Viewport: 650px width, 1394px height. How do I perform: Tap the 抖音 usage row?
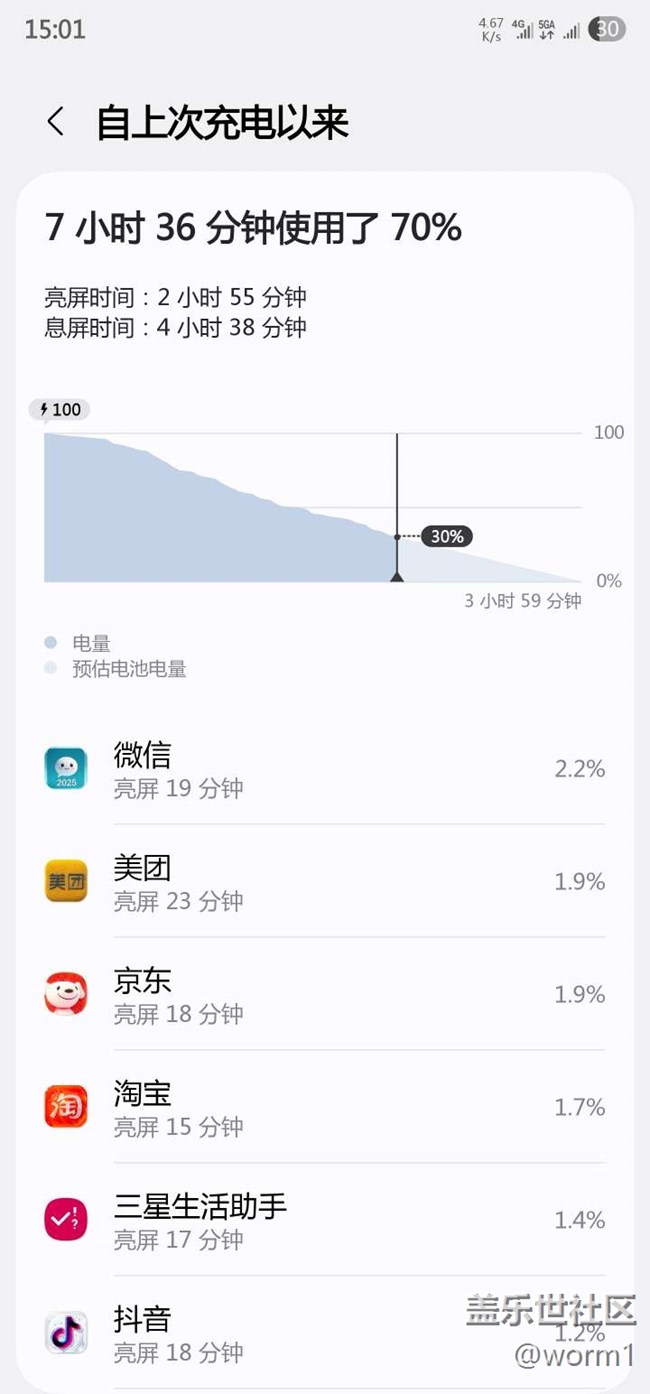click(325, 1333)
